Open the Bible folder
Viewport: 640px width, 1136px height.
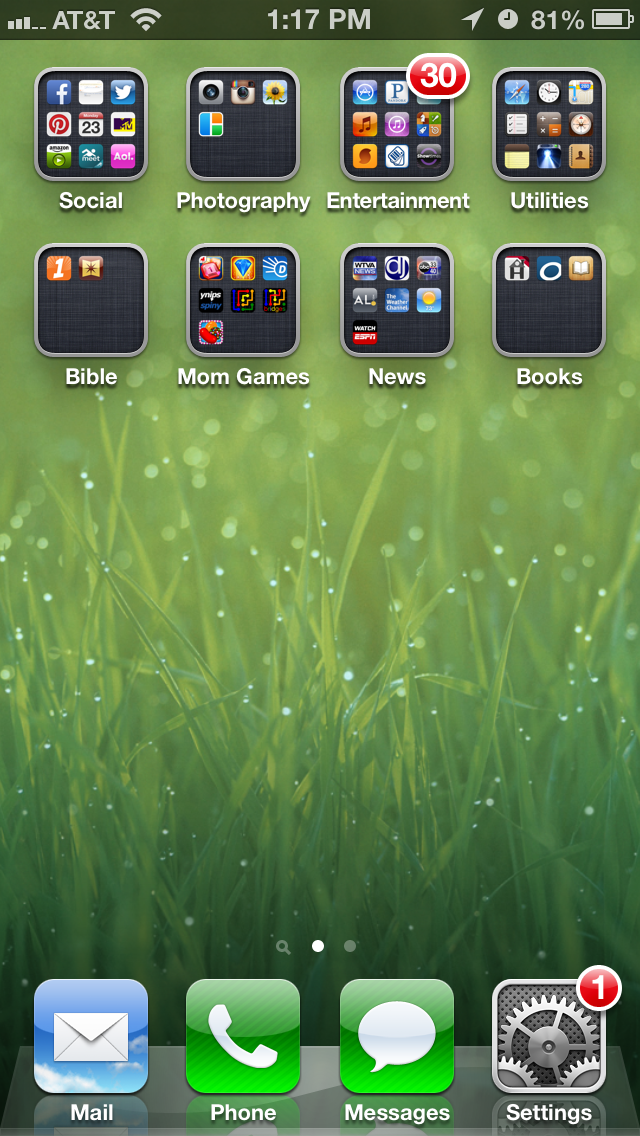[x=91, y=300]
